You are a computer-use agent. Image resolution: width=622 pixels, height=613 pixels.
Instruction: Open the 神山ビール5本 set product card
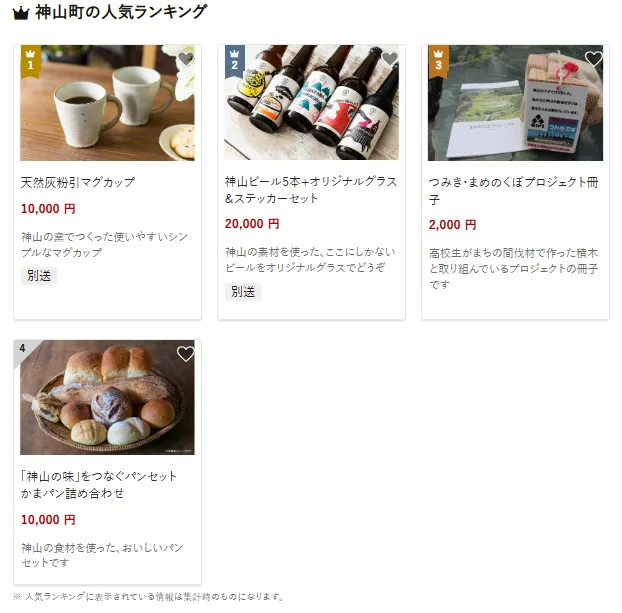pyautogui.click(x=311, y=190)
